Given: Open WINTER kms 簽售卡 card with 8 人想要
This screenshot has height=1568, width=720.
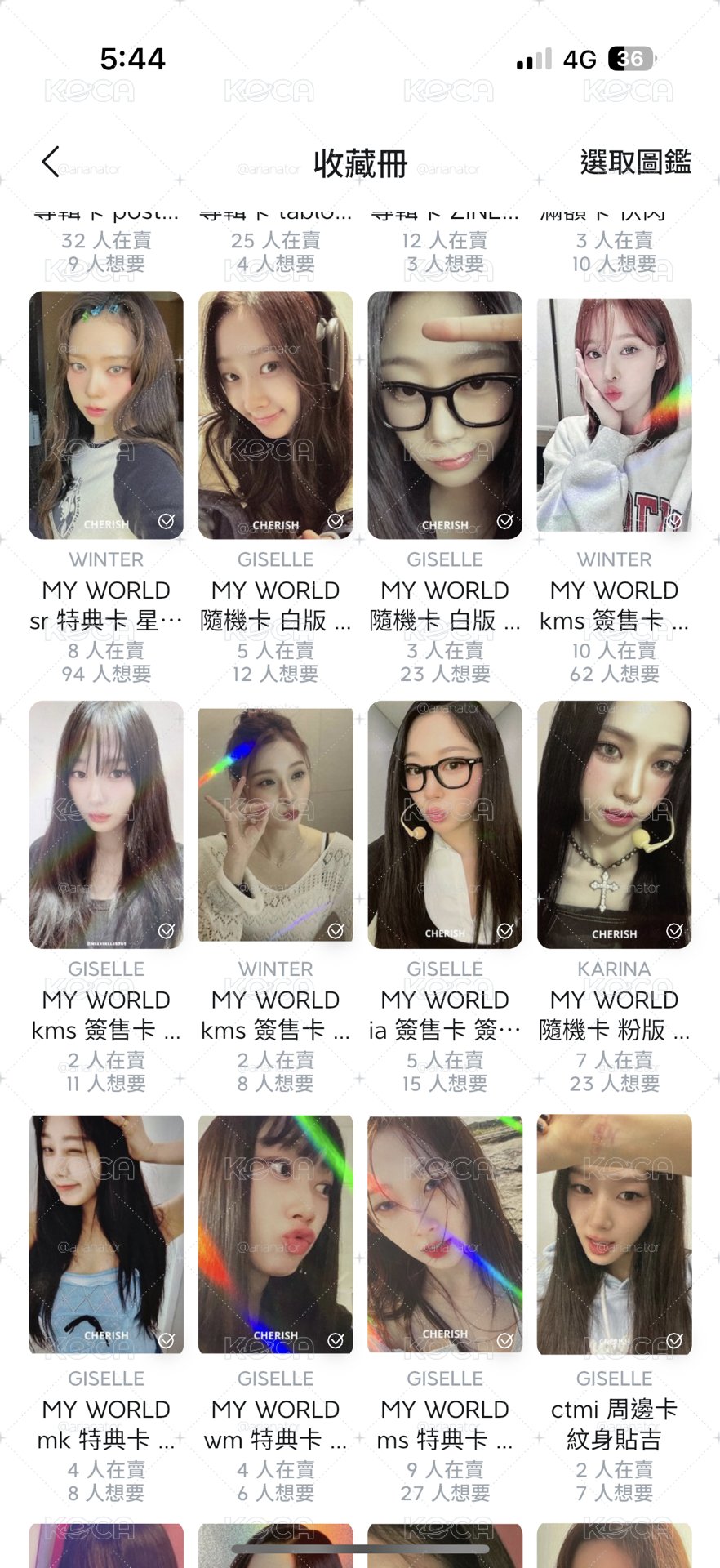Looking at the screenshot, I should 276,825.
